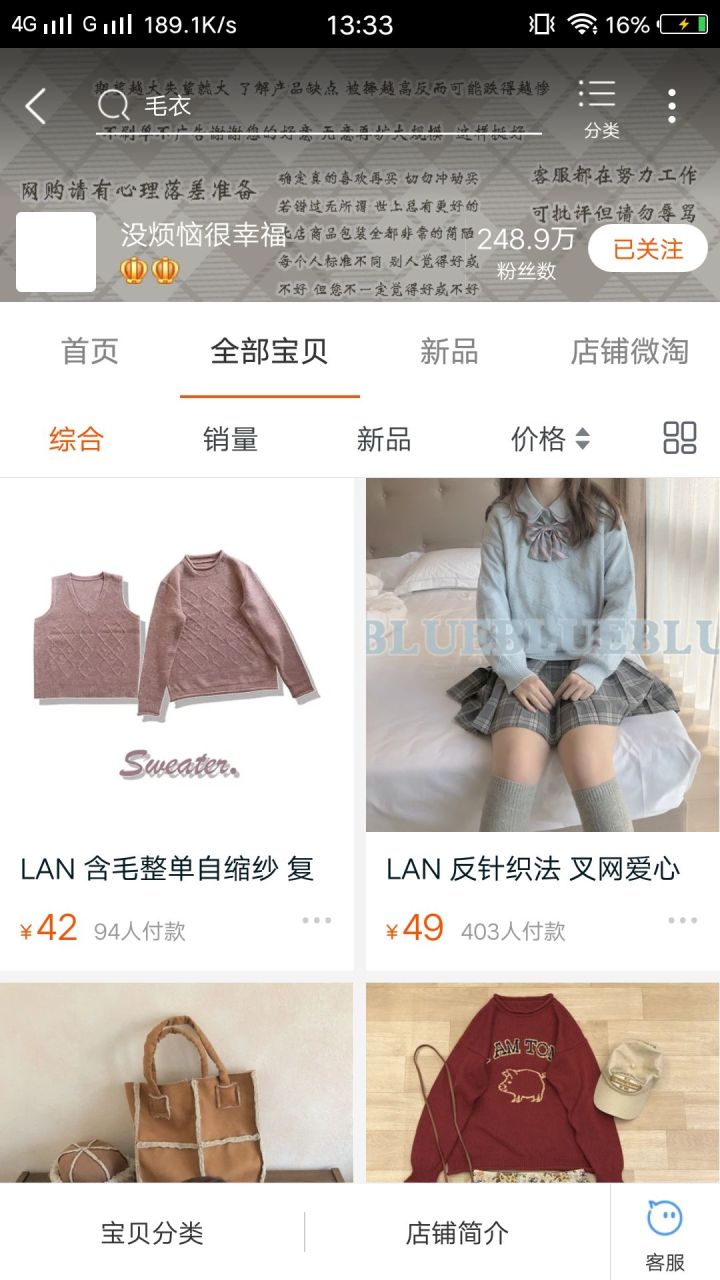Open the three-dot overflow menu at top
Screen dimensions: 720x1280
pos(671,106)
